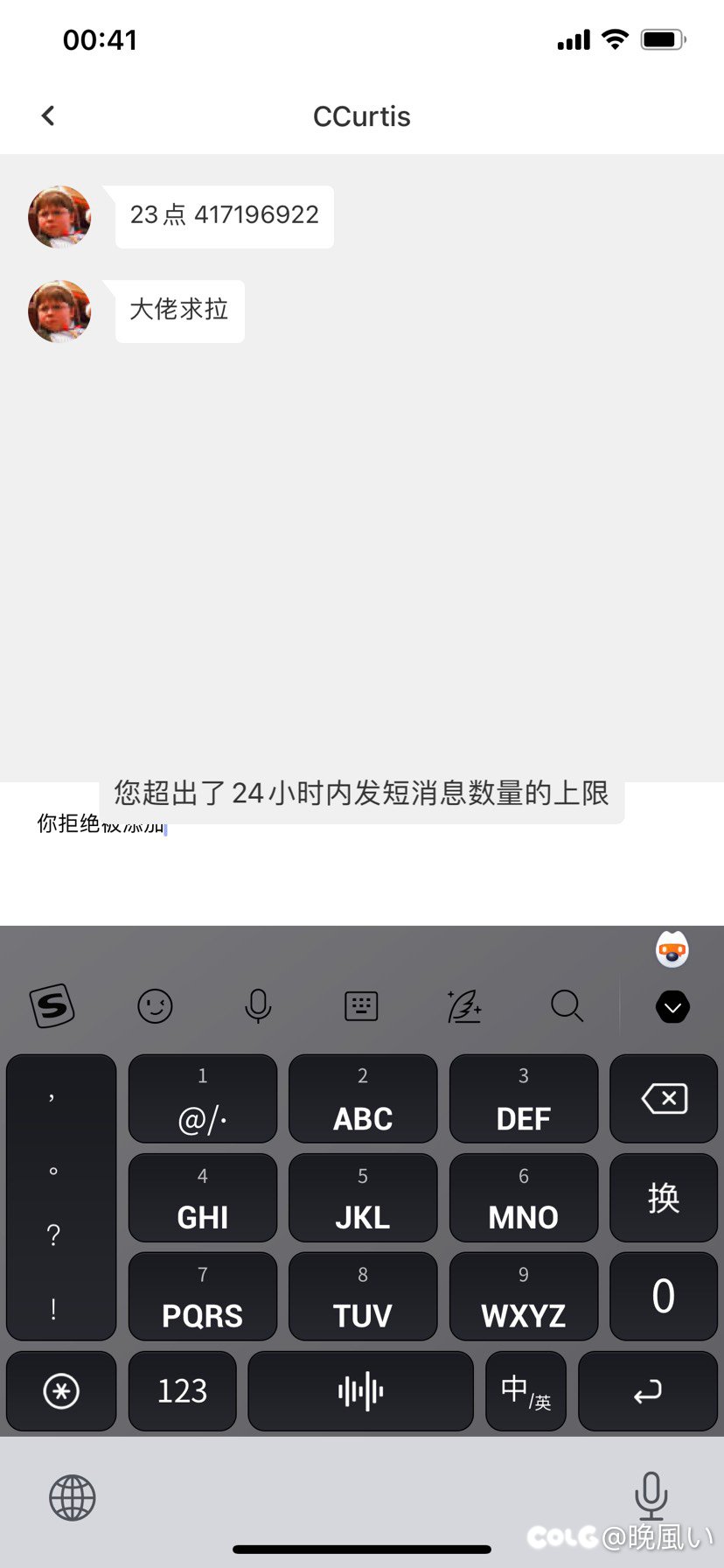Open the Sogou keyboard logo menu

coord(52,1006)
